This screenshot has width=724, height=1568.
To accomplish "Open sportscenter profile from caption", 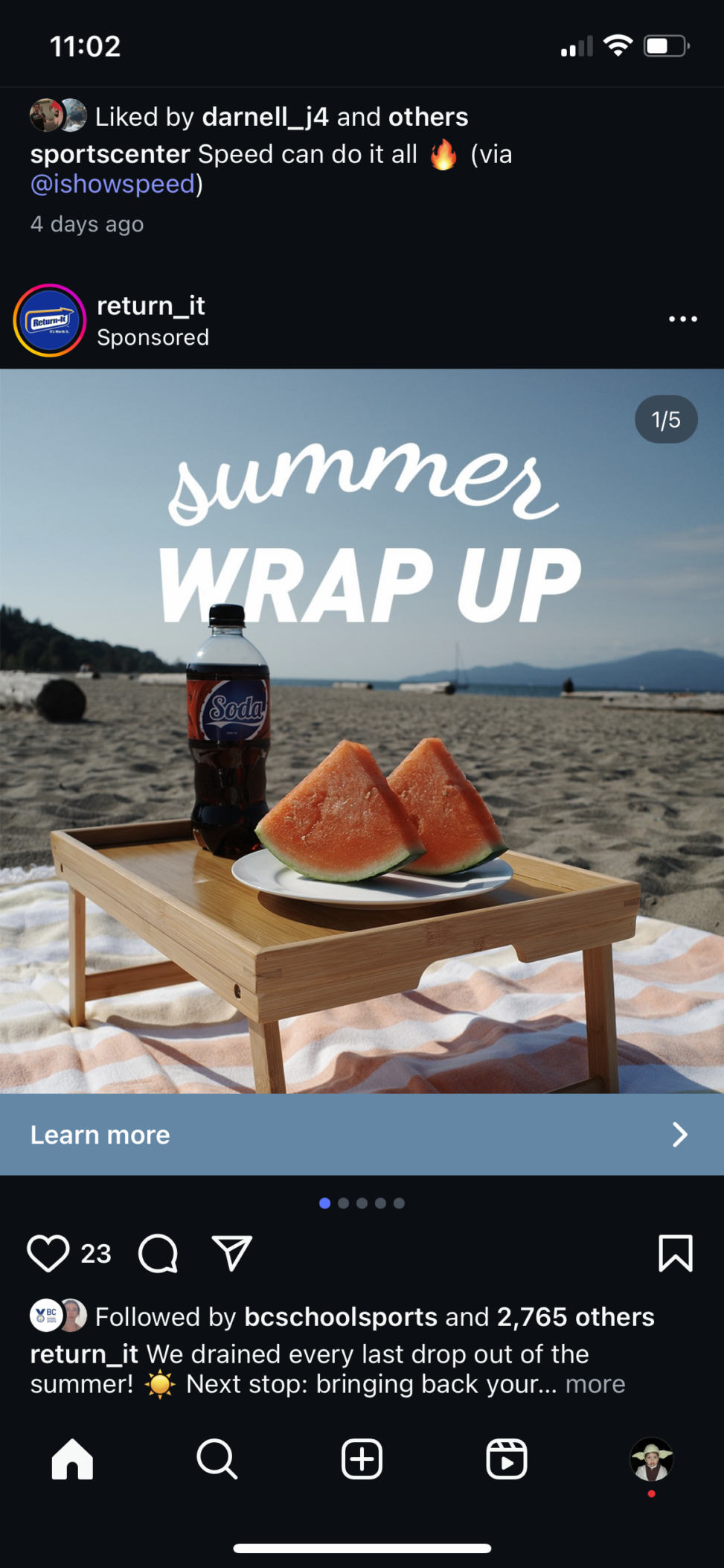I will click(110, 154).
